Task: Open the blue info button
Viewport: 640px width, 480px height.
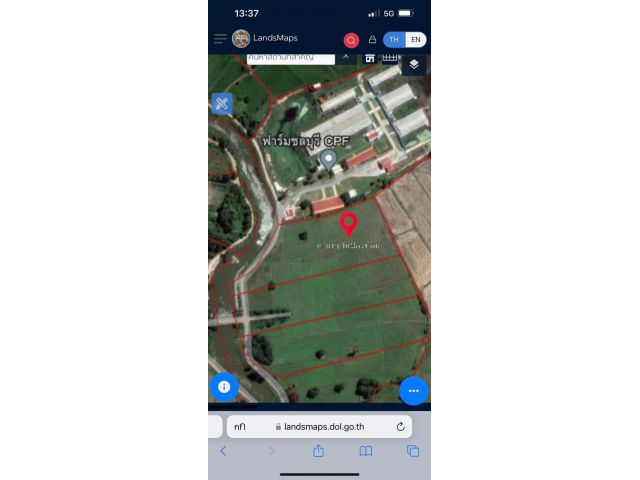Action: 224,386
